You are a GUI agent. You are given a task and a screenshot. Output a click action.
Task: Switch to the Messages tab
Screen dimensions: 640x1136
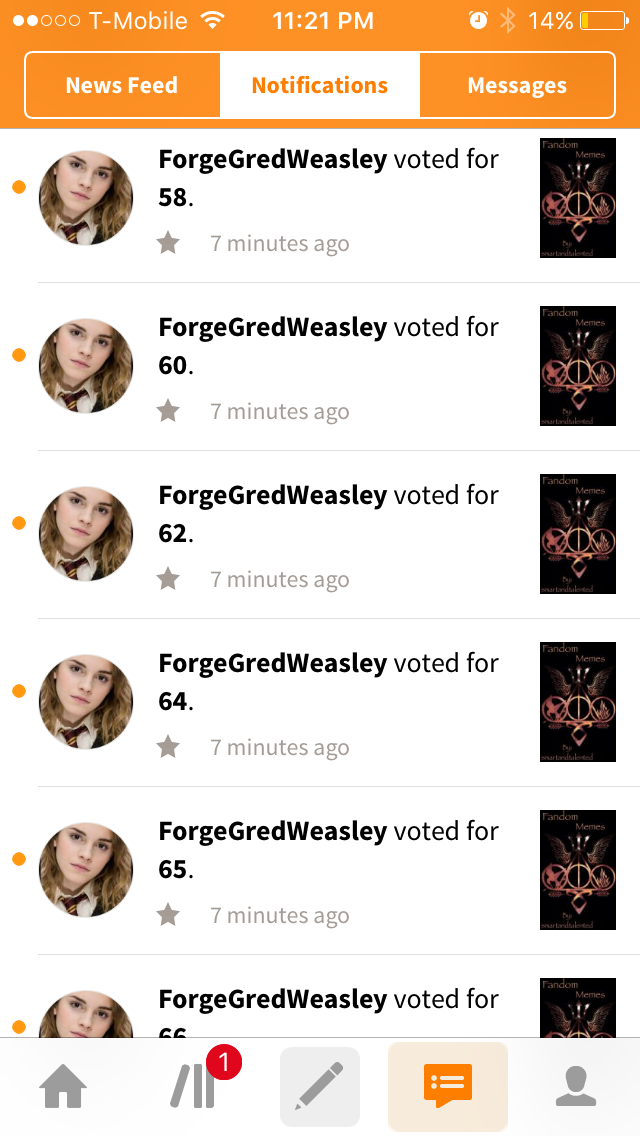click(x=517, y=85)
